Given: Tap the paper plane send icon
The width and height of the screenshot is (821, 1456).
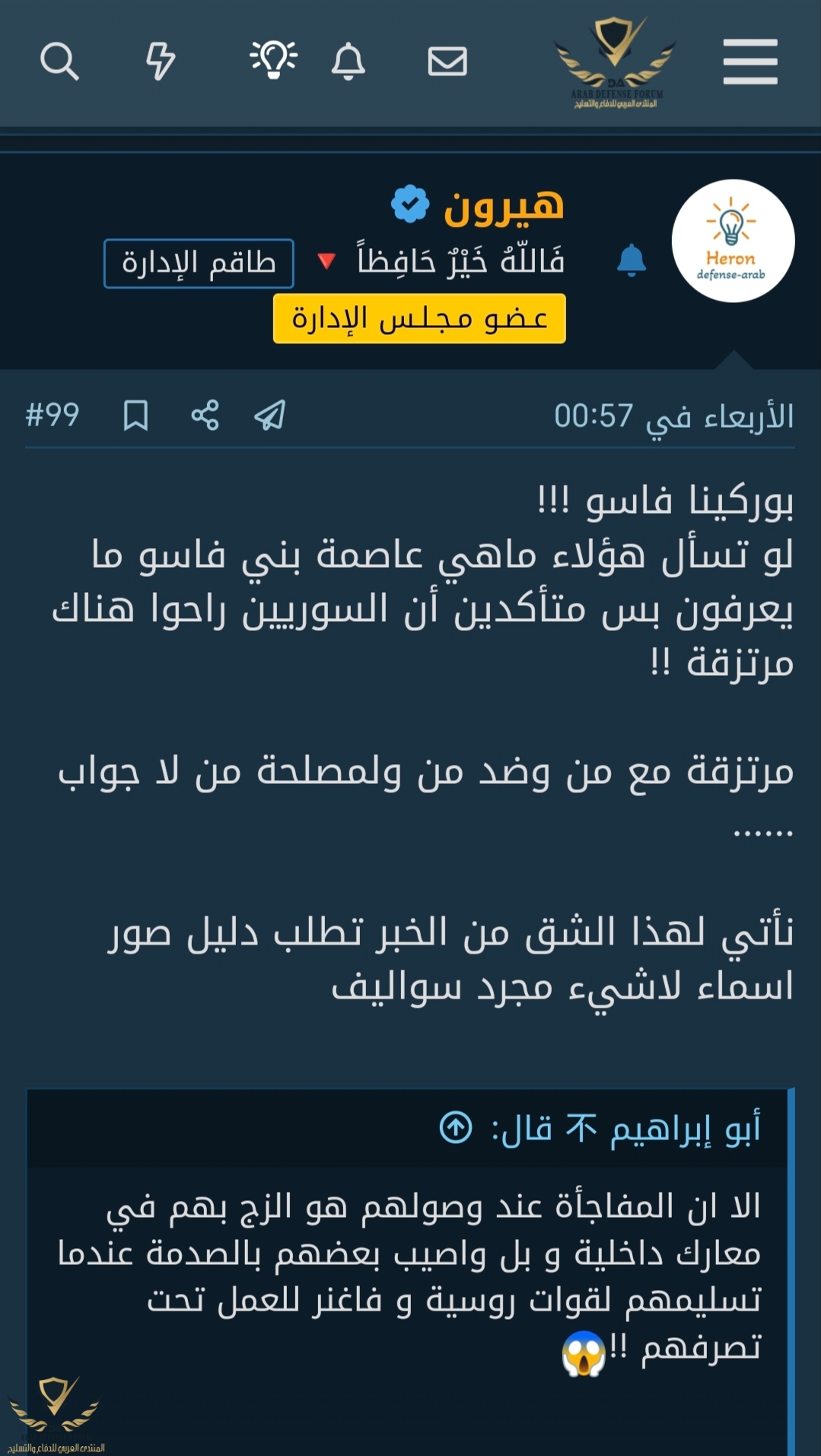Looking at the screenshot, I should 270,416.
